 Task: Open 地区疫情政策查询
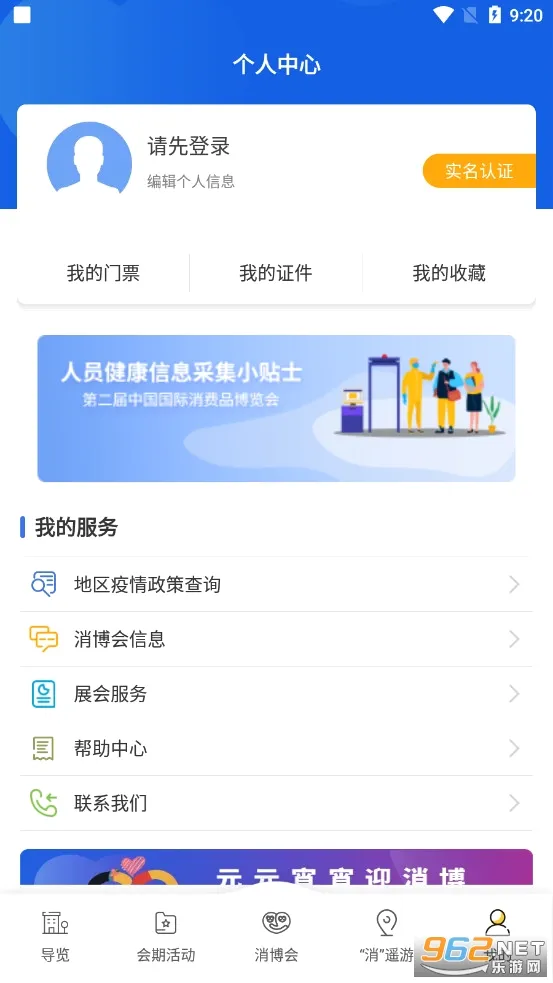(x=276, y=584)
